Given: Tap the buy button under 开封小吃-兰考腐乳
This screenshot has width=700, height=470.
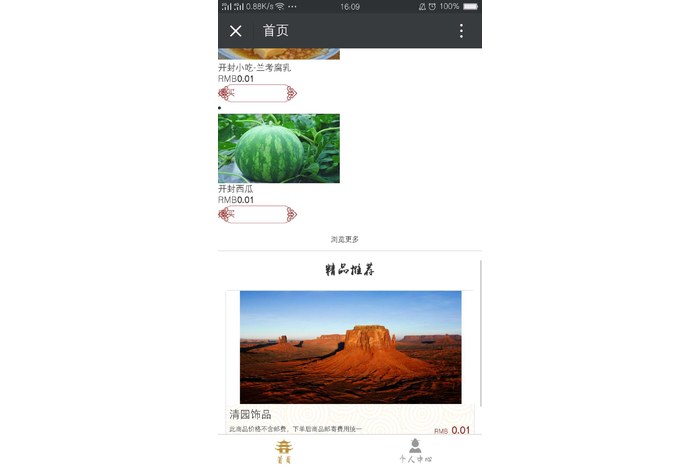Looking at the screenshot, I should pyautogui.click(x=257, y=93).
